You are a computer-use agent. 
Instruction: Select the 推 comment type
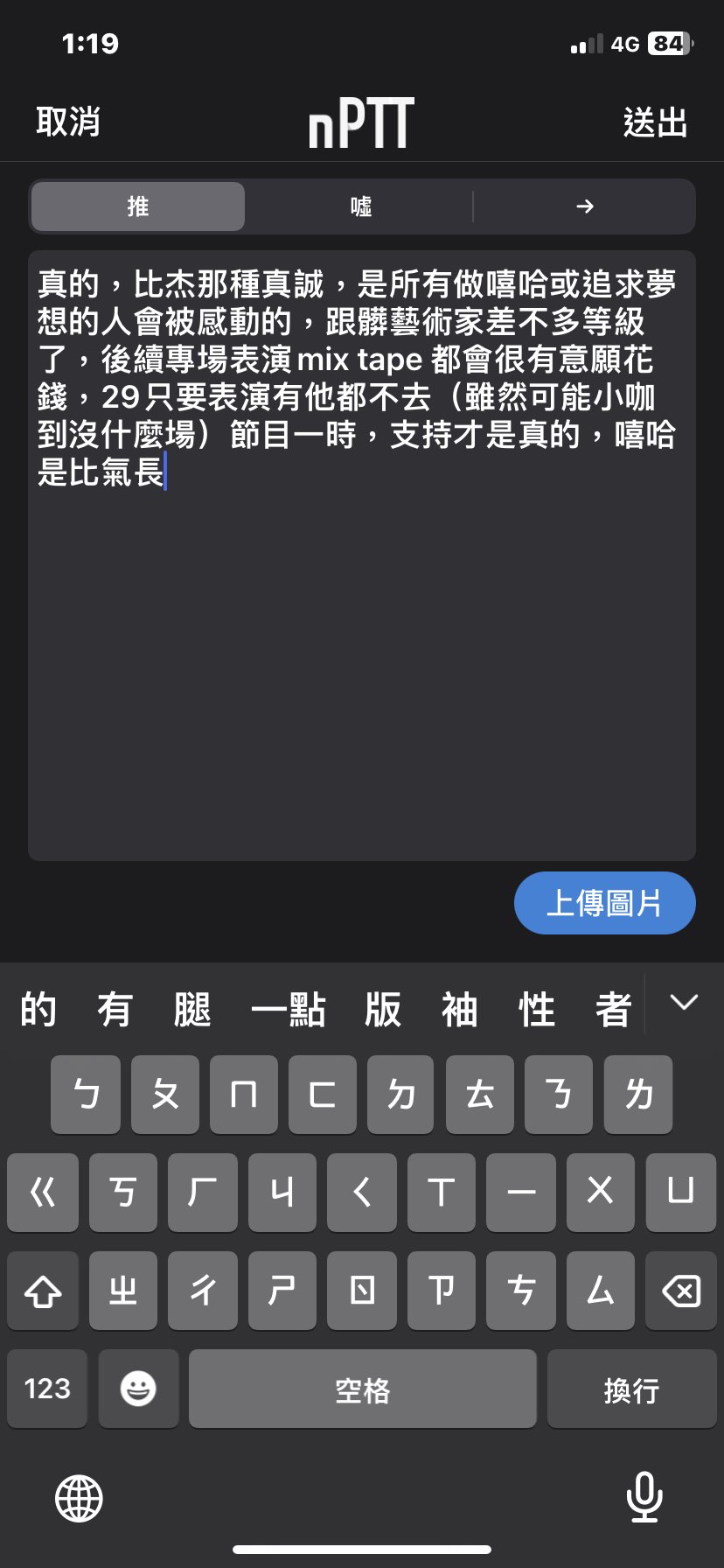tap(138, 206)
